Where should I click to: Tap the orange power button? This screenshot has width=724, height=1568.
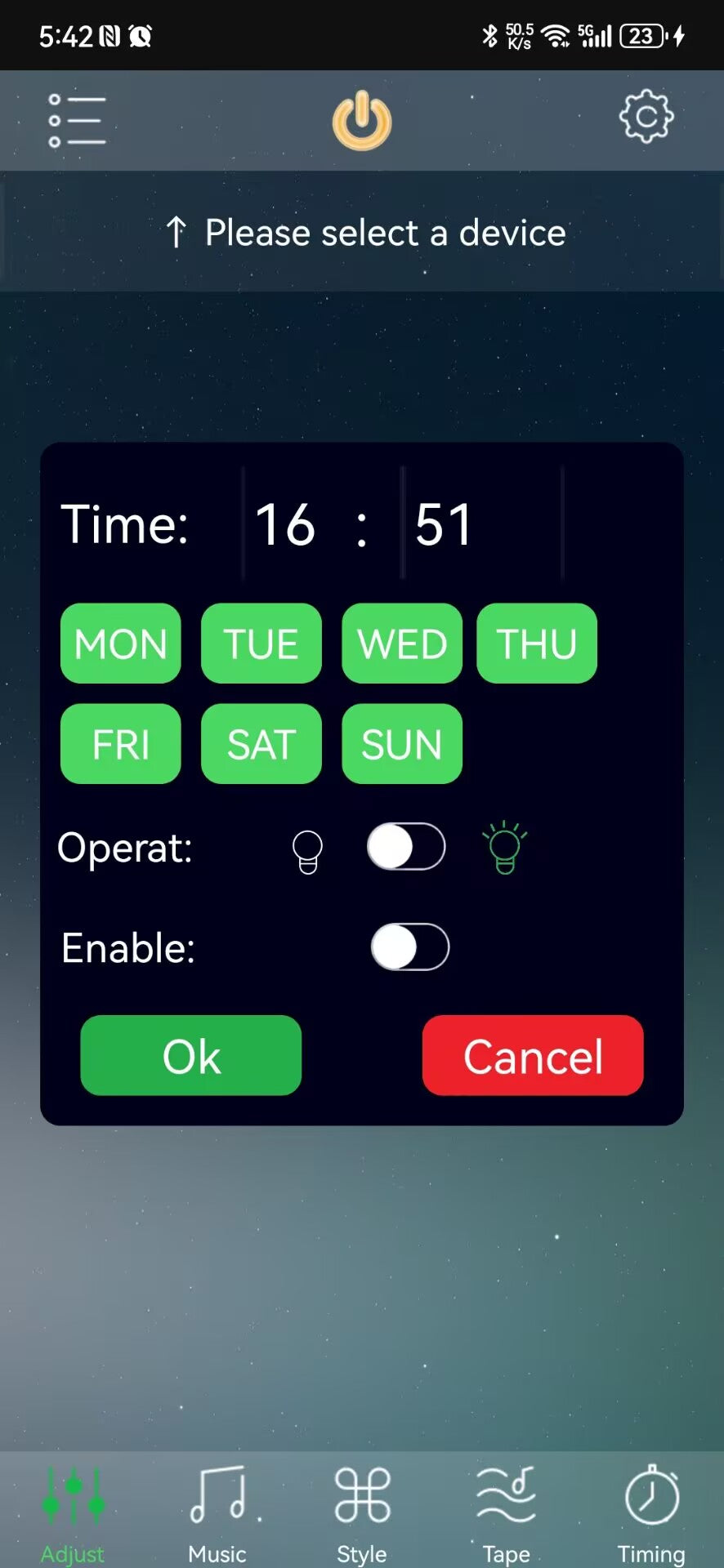click(x=362, y=121)
